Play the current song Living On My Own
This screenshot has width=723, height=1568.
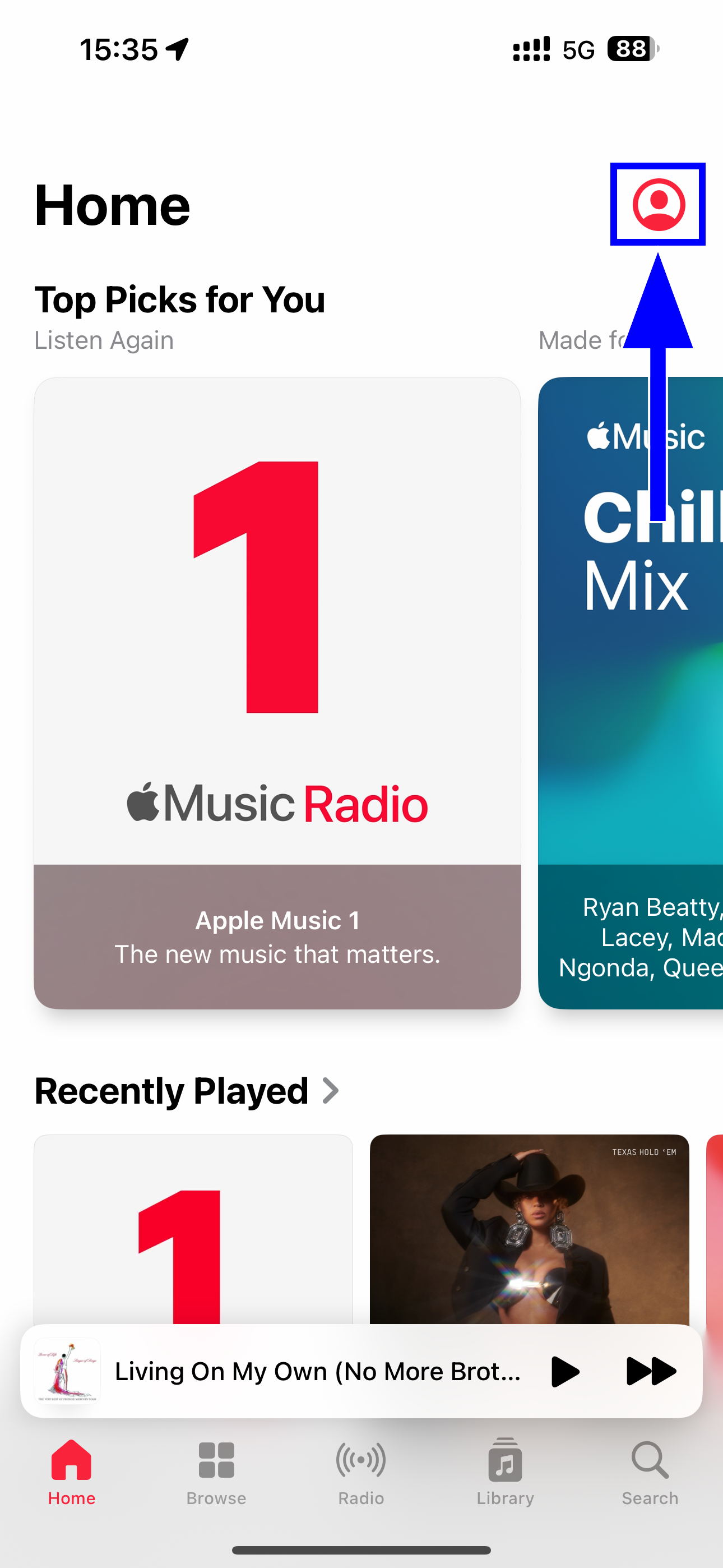(565, 1371)
